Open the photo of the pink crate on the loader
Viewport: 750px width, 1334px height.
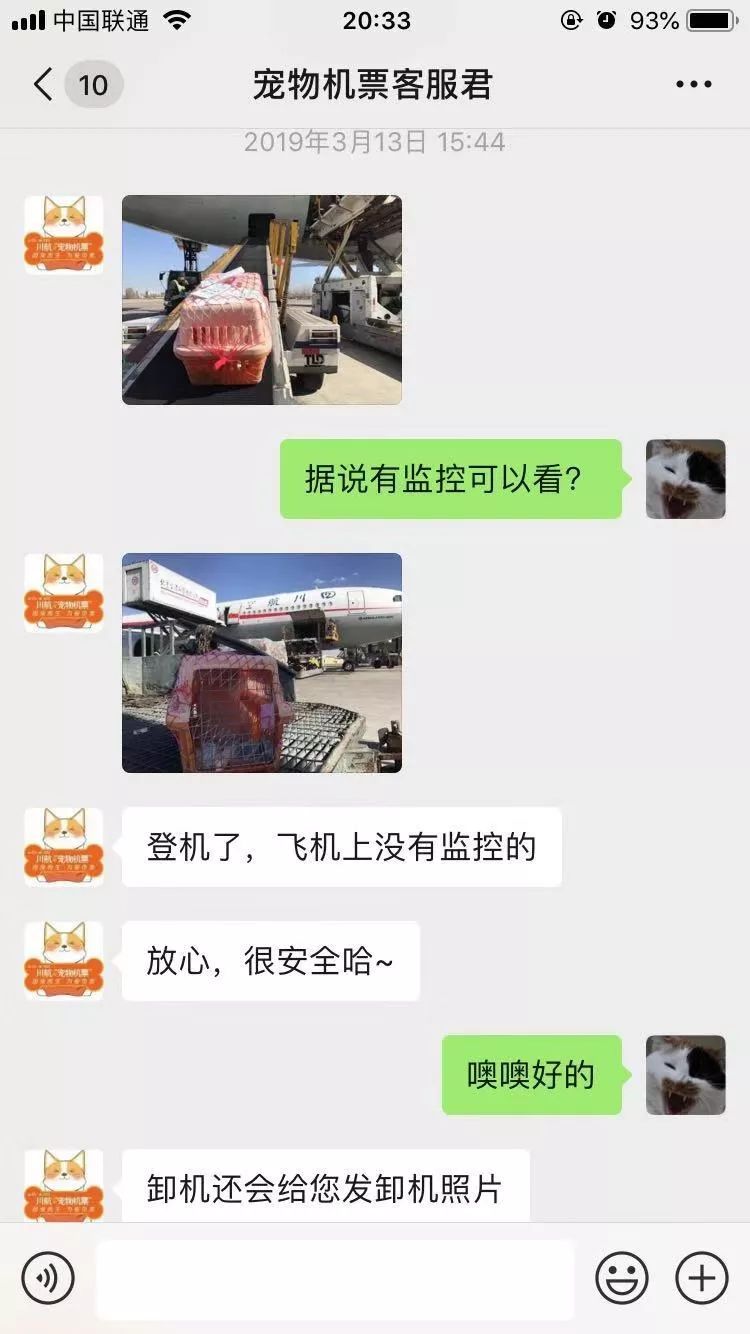click(x=262, y=300)
